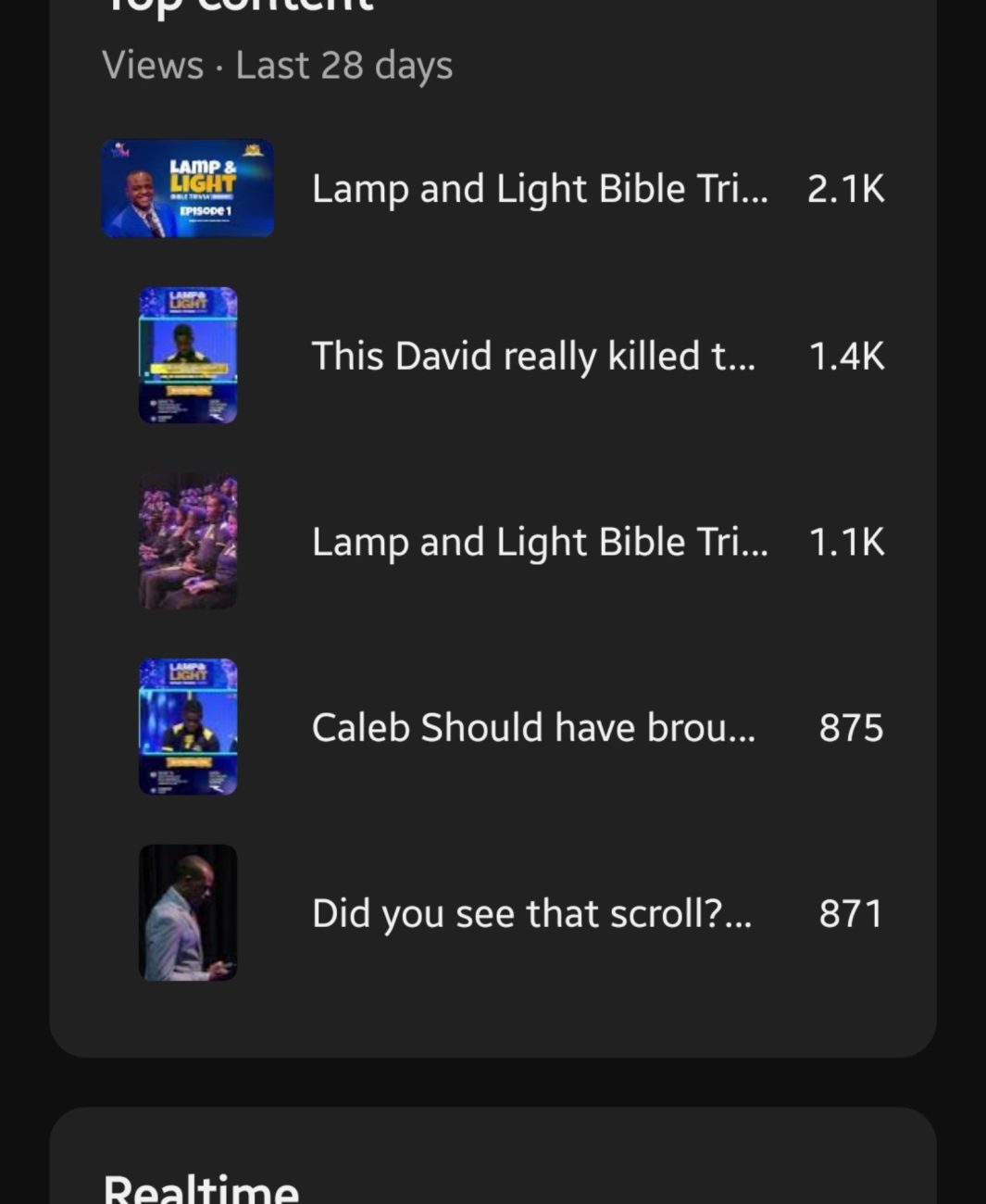This screenshot has width=986, height=1204.
Task: View the "Caleb Should have brou..." video
Action: coord(533,728)
